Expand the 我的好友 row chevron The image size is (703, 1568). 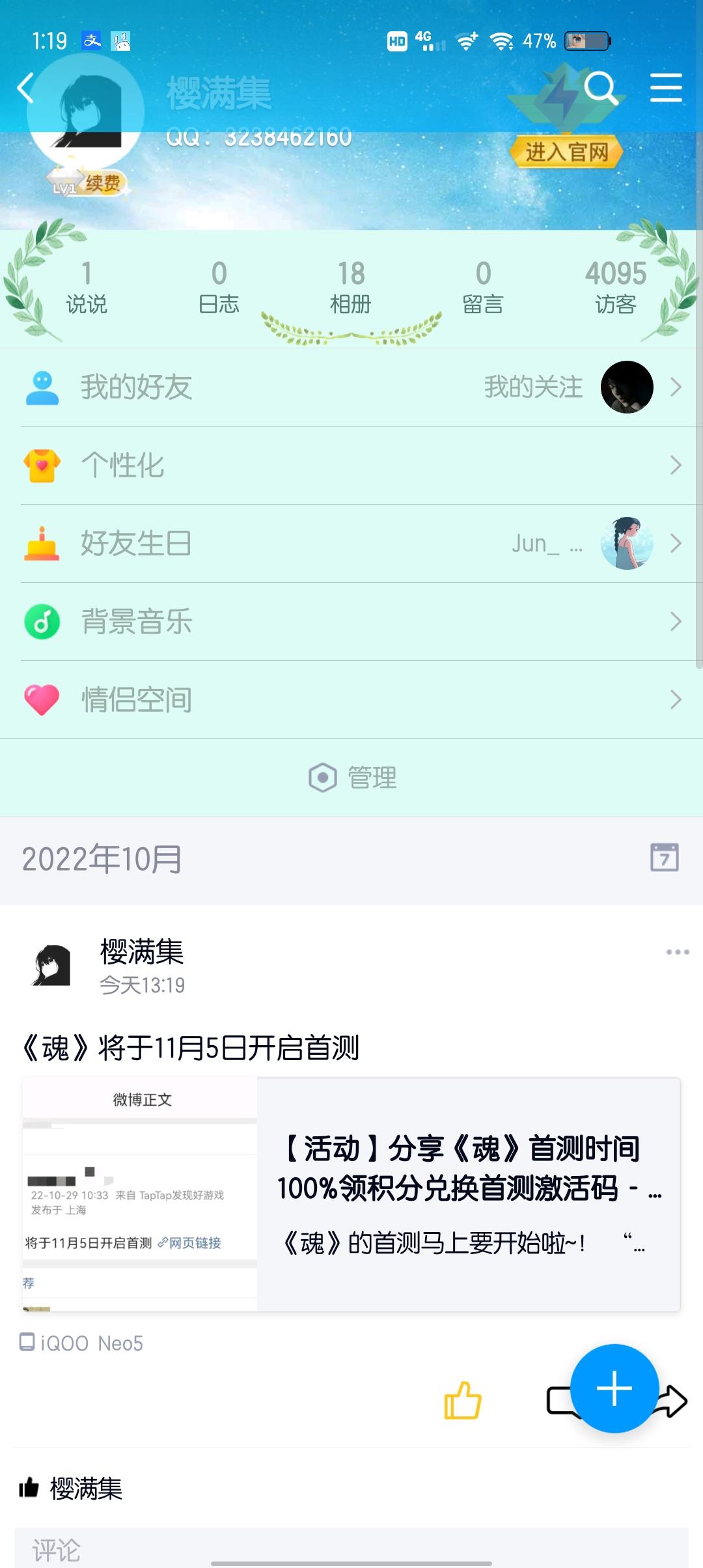point(675,387)
